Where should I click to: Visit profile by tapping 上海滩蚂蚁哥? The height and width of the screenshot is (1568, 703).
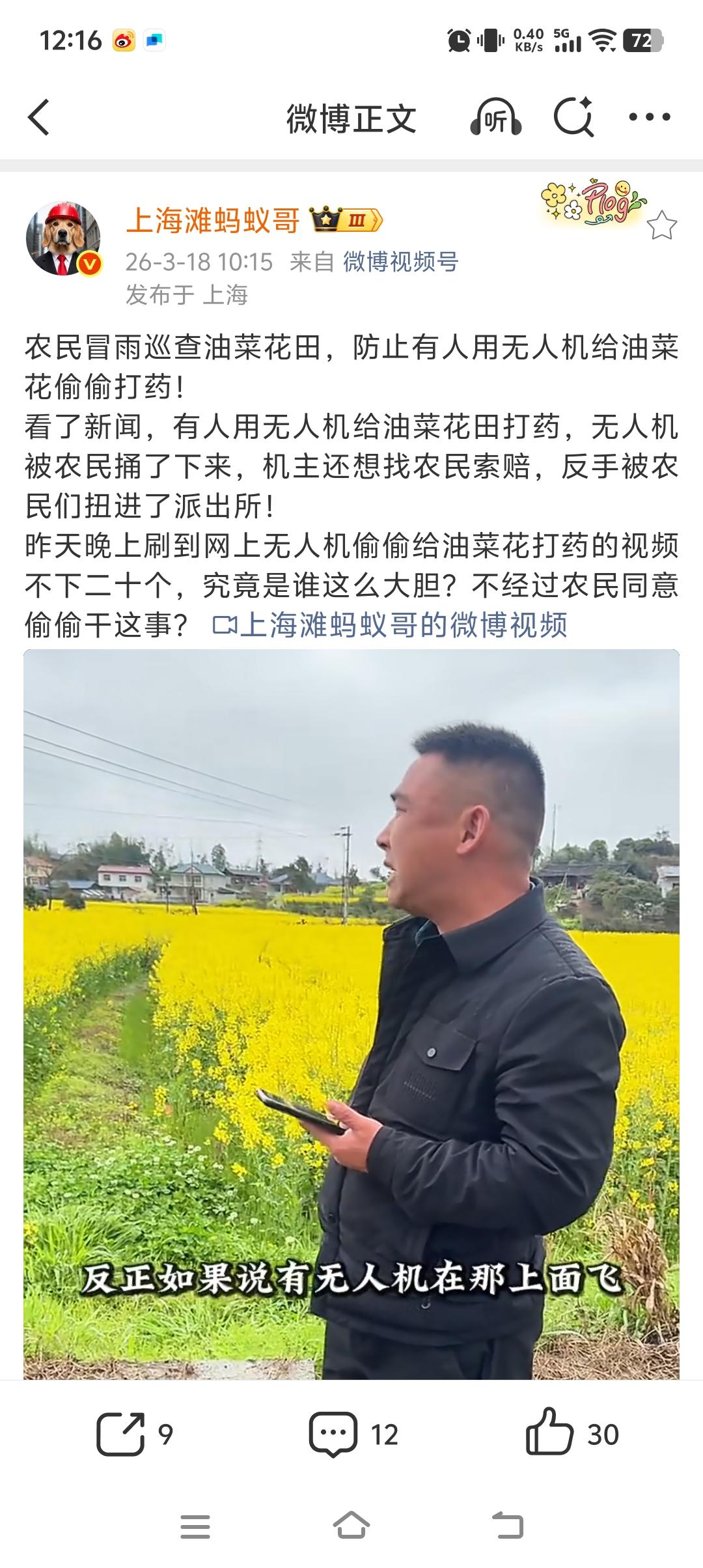[x=215, y=220]
